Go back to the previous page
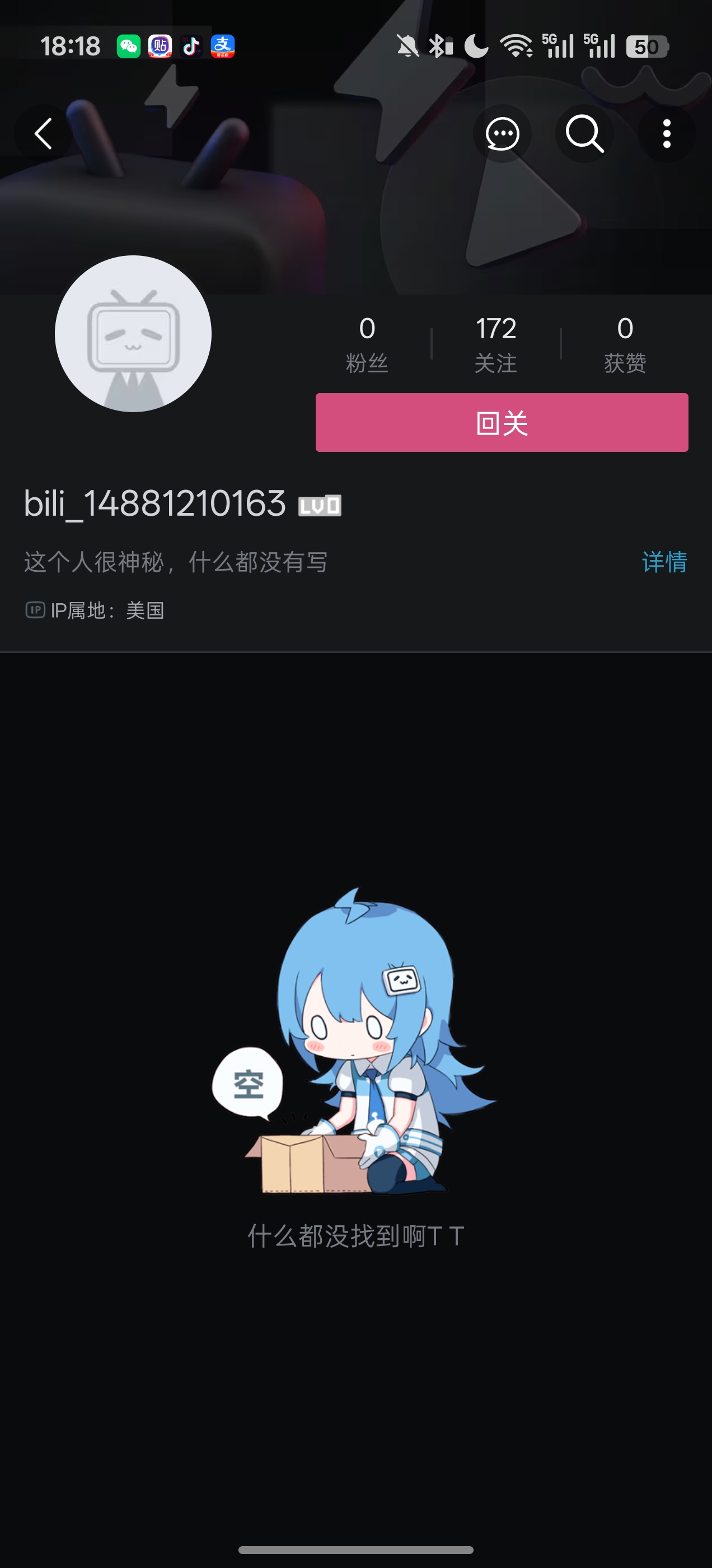Viewport: 712px width, 1568px height. click(43, 134)
